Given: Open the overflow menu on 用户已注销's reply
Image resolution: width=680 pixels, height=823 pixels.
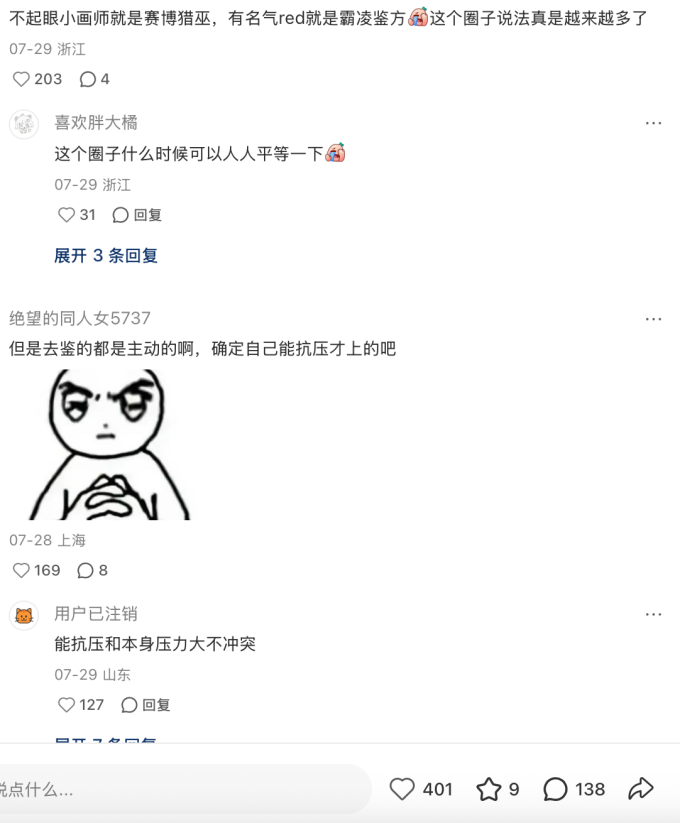Looking at the screenshot, I should click(x=653, y=614).
